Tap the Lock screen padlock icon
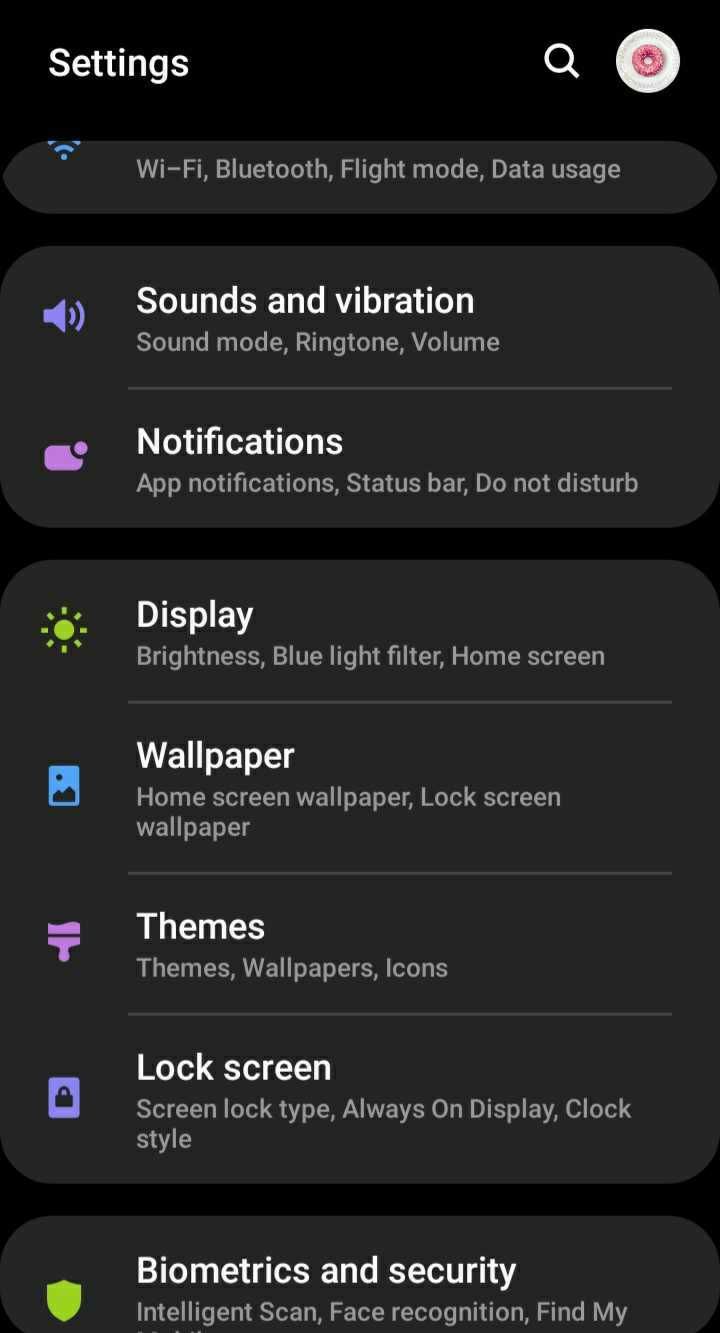Image resolution: width=720 pixels, height=1333 pixels. click(x=63, y=1096)
